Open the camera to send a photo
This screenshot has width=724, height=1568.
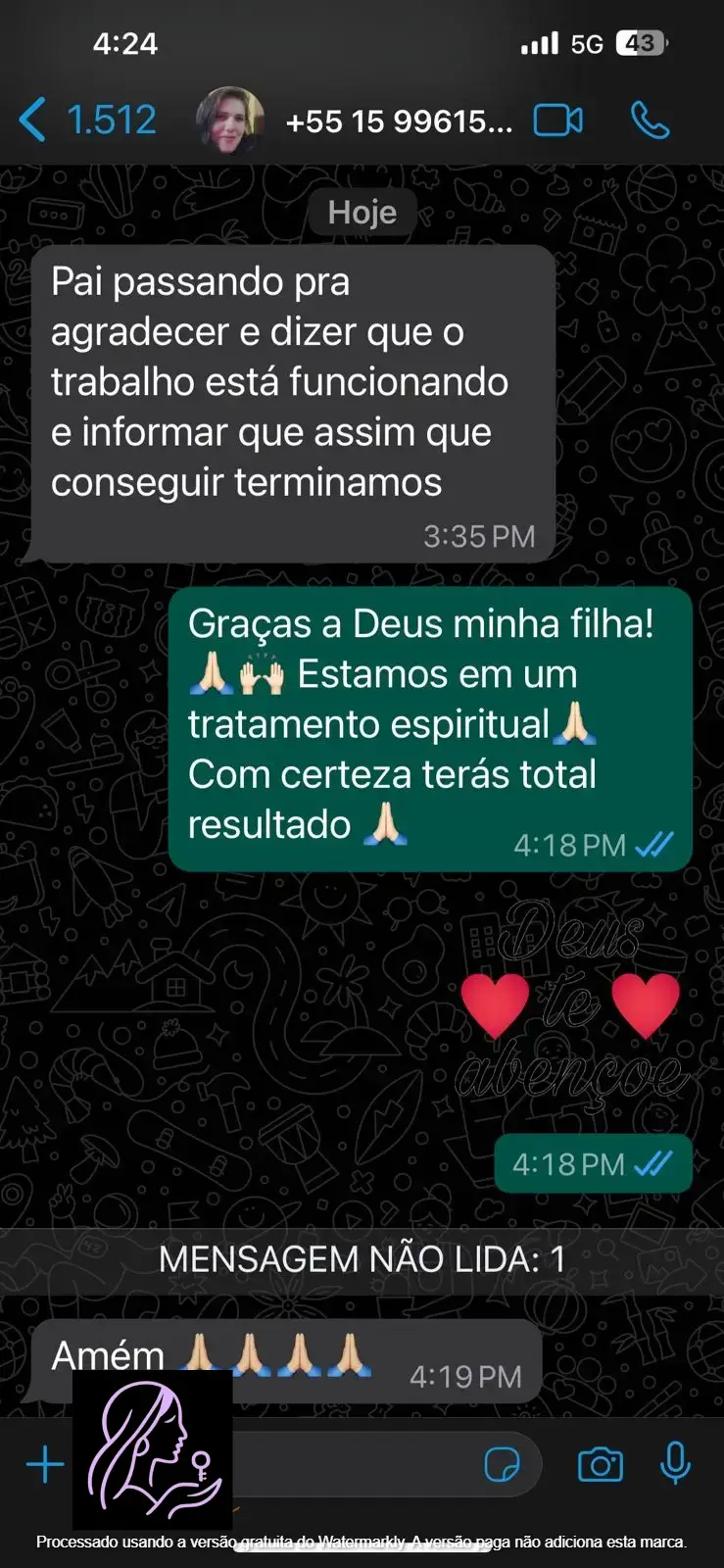coord(600,1465)
